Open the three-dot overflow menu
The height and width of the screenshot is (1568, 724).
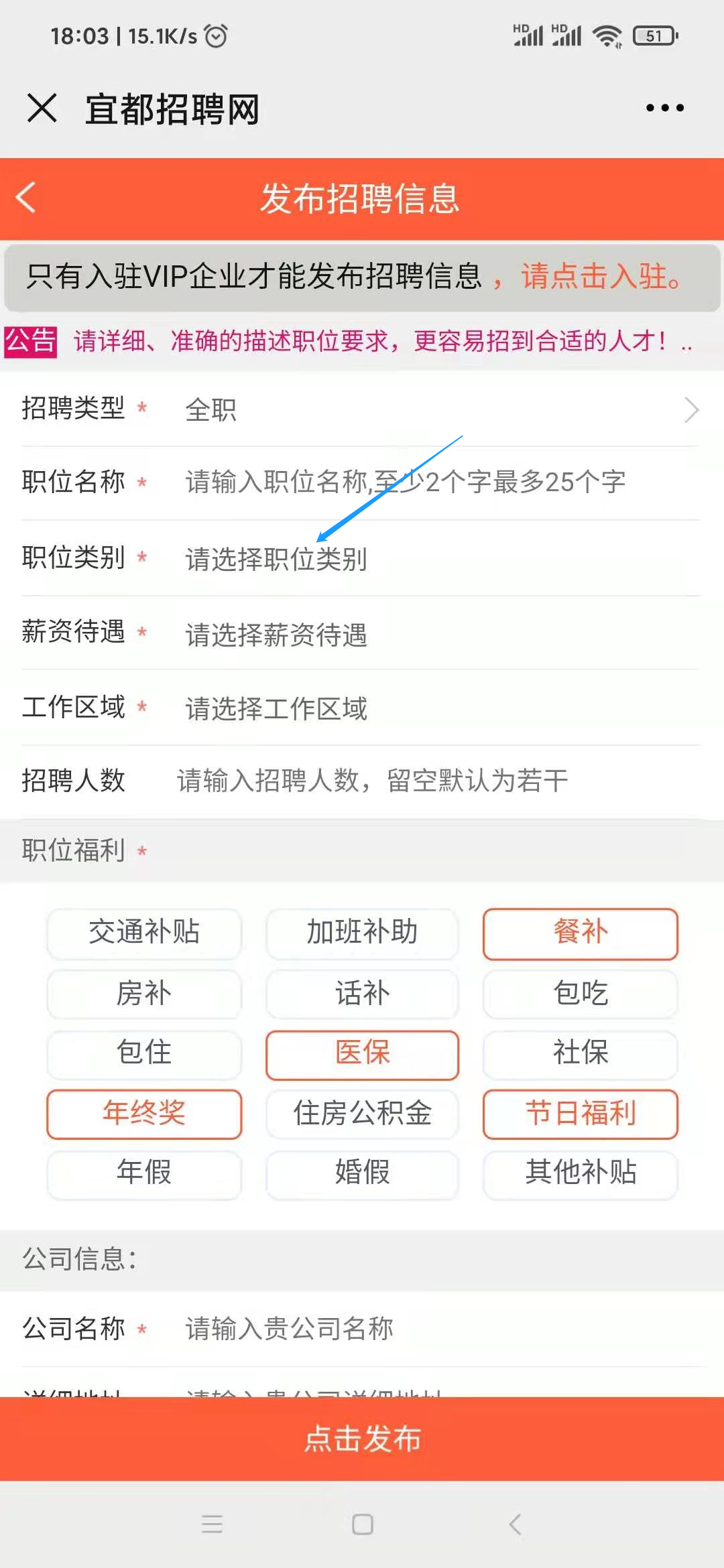[x=664, y=108]
